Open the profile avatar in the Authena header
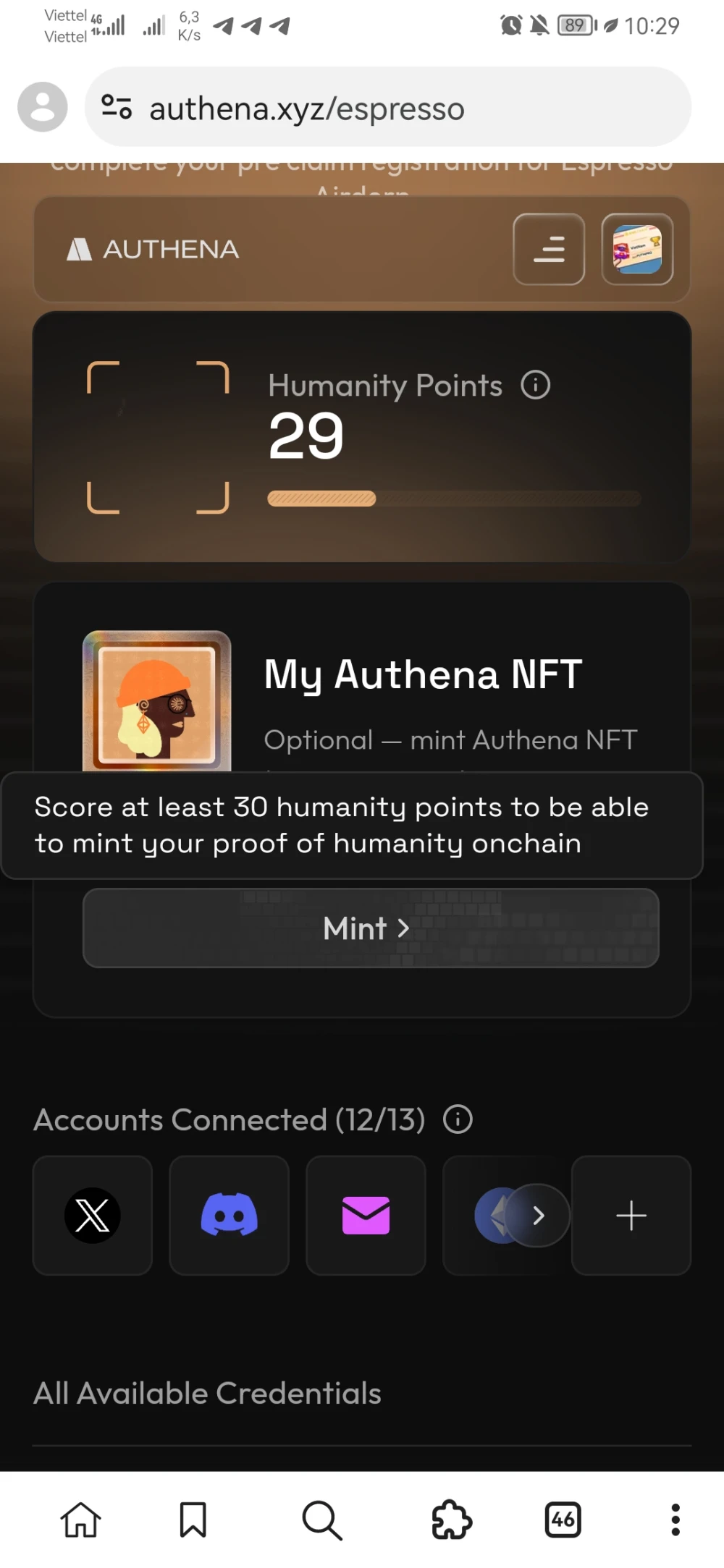724x1568 pixels. (637, 249)
